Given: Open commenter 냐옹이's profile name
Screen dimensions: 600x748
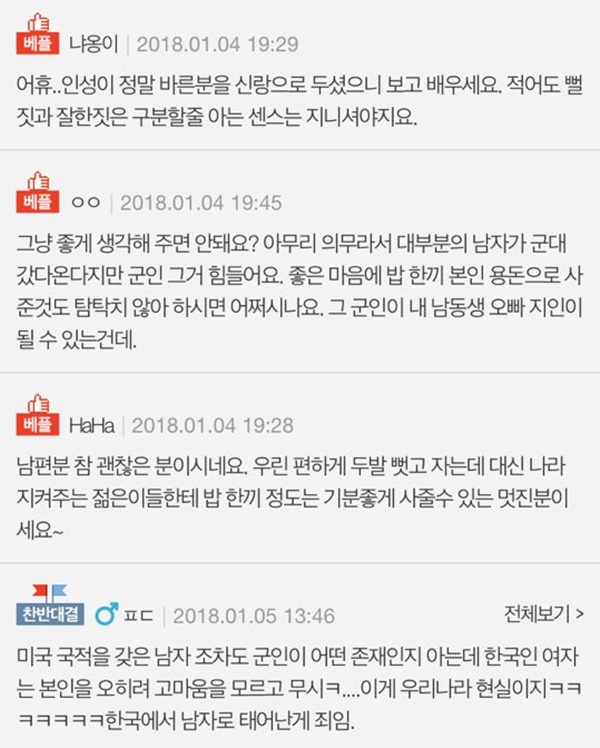Looking at the screenshot, I should (x=93, y=44).
